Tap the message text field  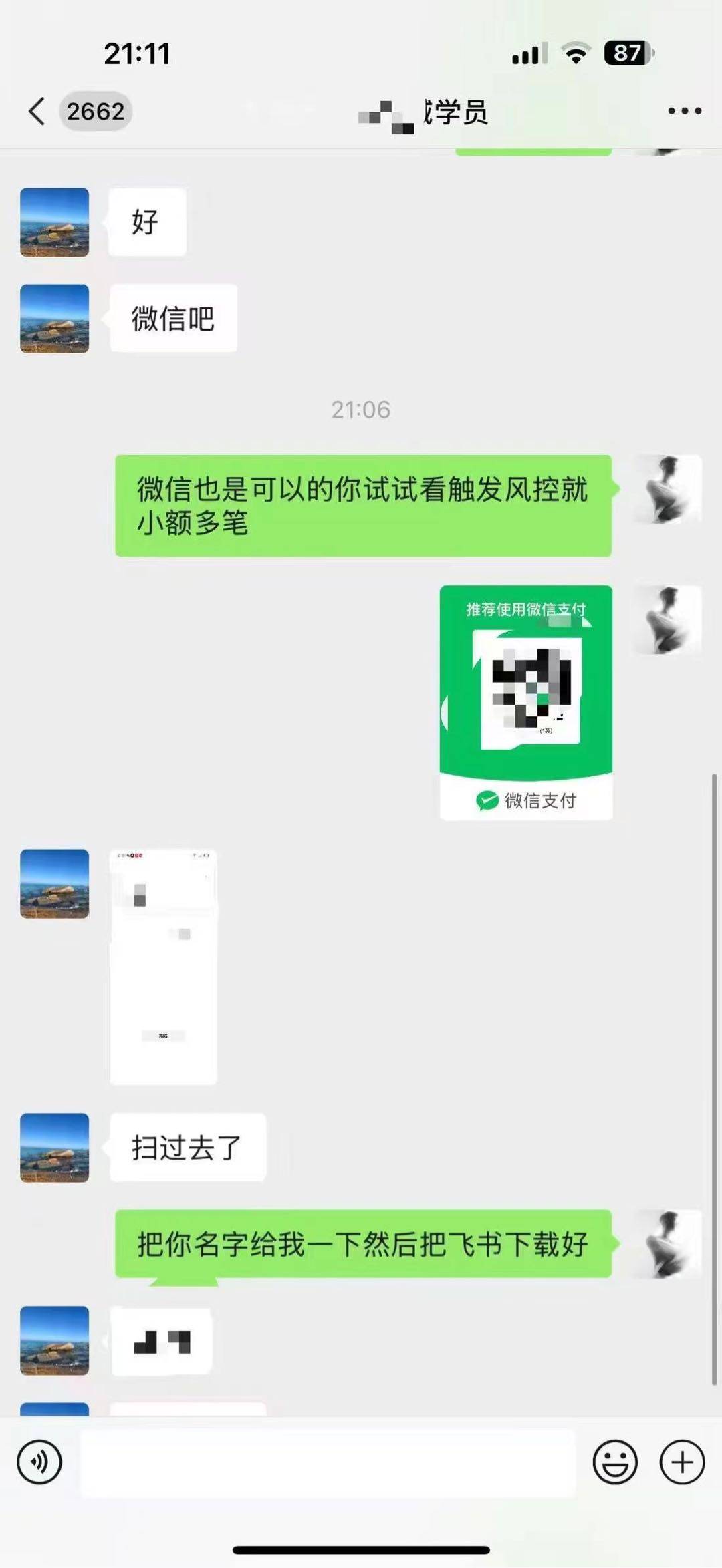[328, 1462]
